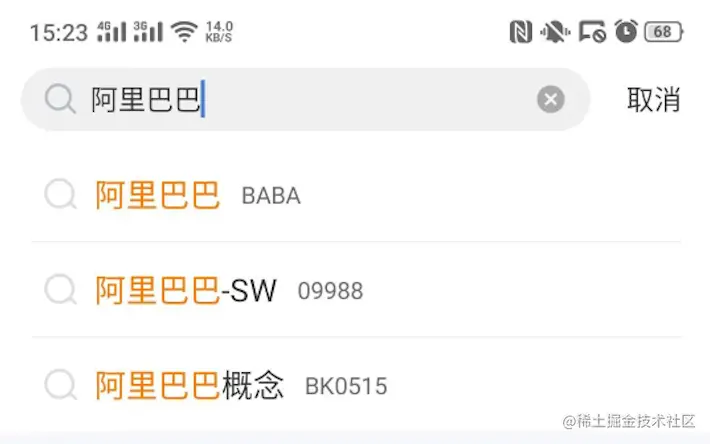Tap 取消 to cancel the search
Viewport: 710px width, 444px height.
[x=653, y=99]
